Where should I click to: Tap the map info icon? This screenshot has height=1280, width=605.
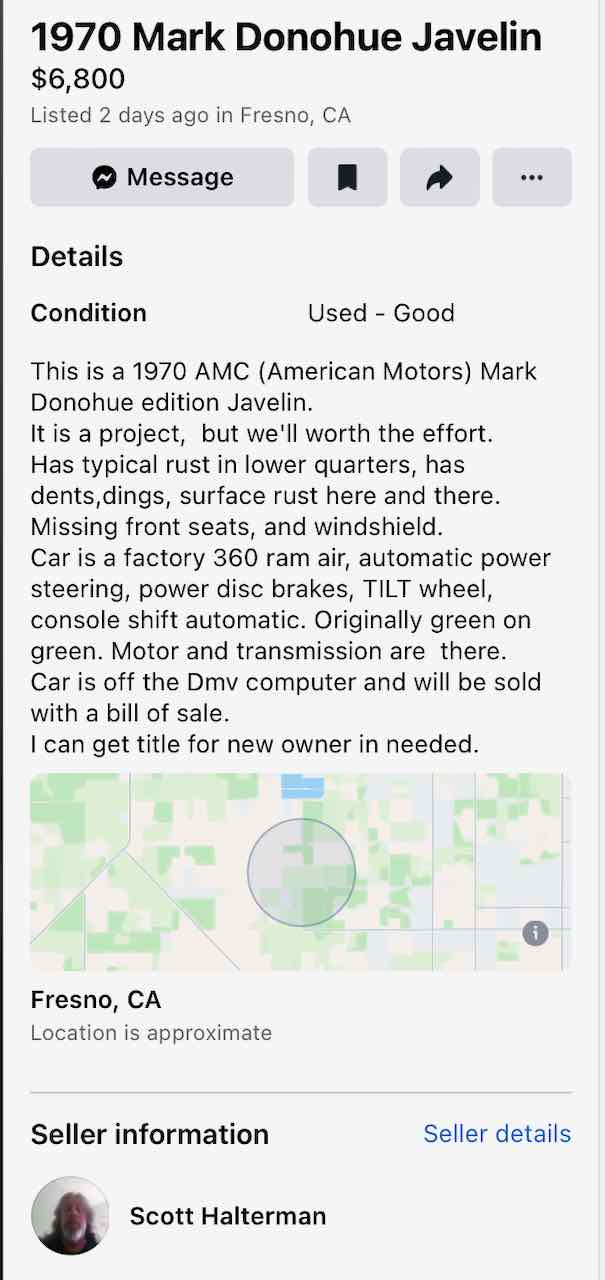pos(536,933)
